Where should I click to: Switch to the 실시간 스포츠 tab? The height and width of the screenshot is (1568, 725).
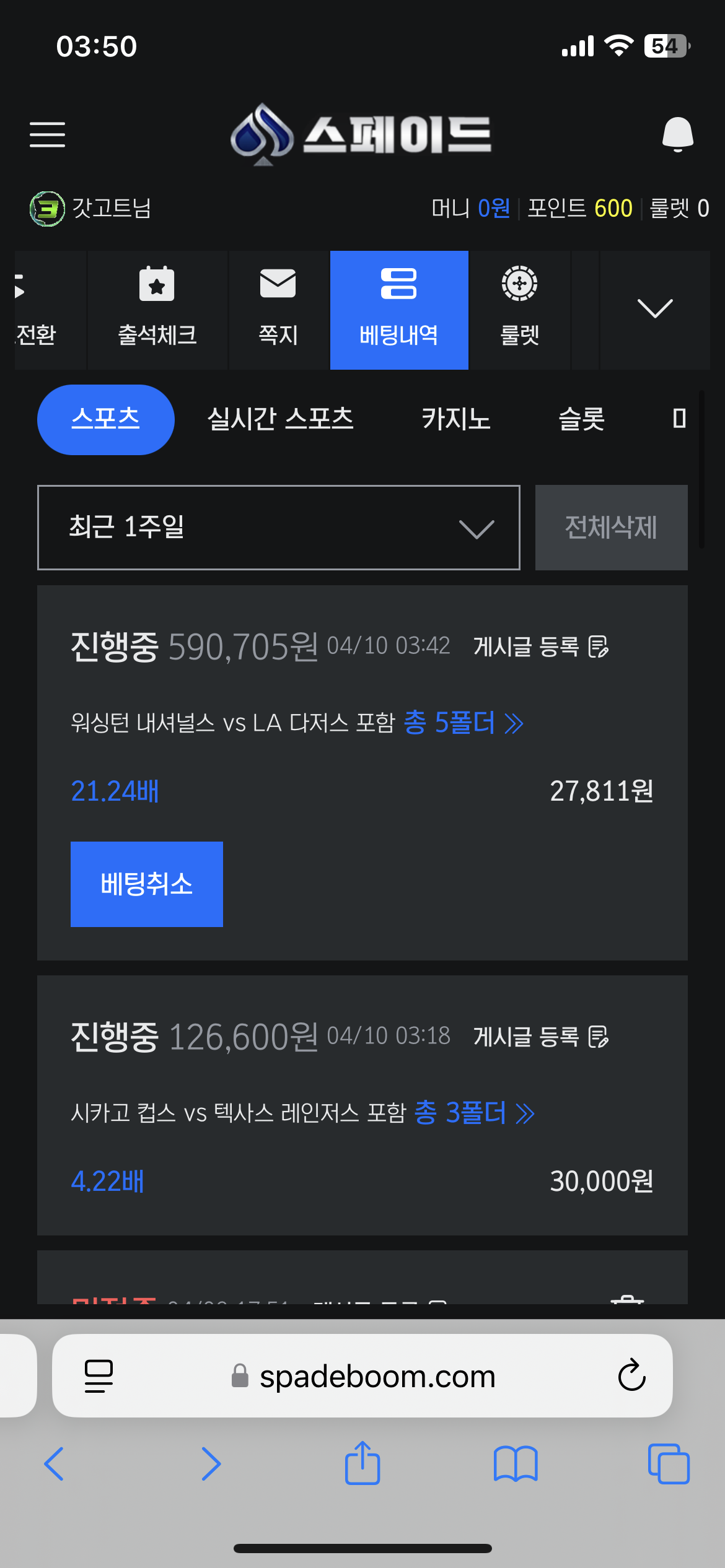[280, 419]
